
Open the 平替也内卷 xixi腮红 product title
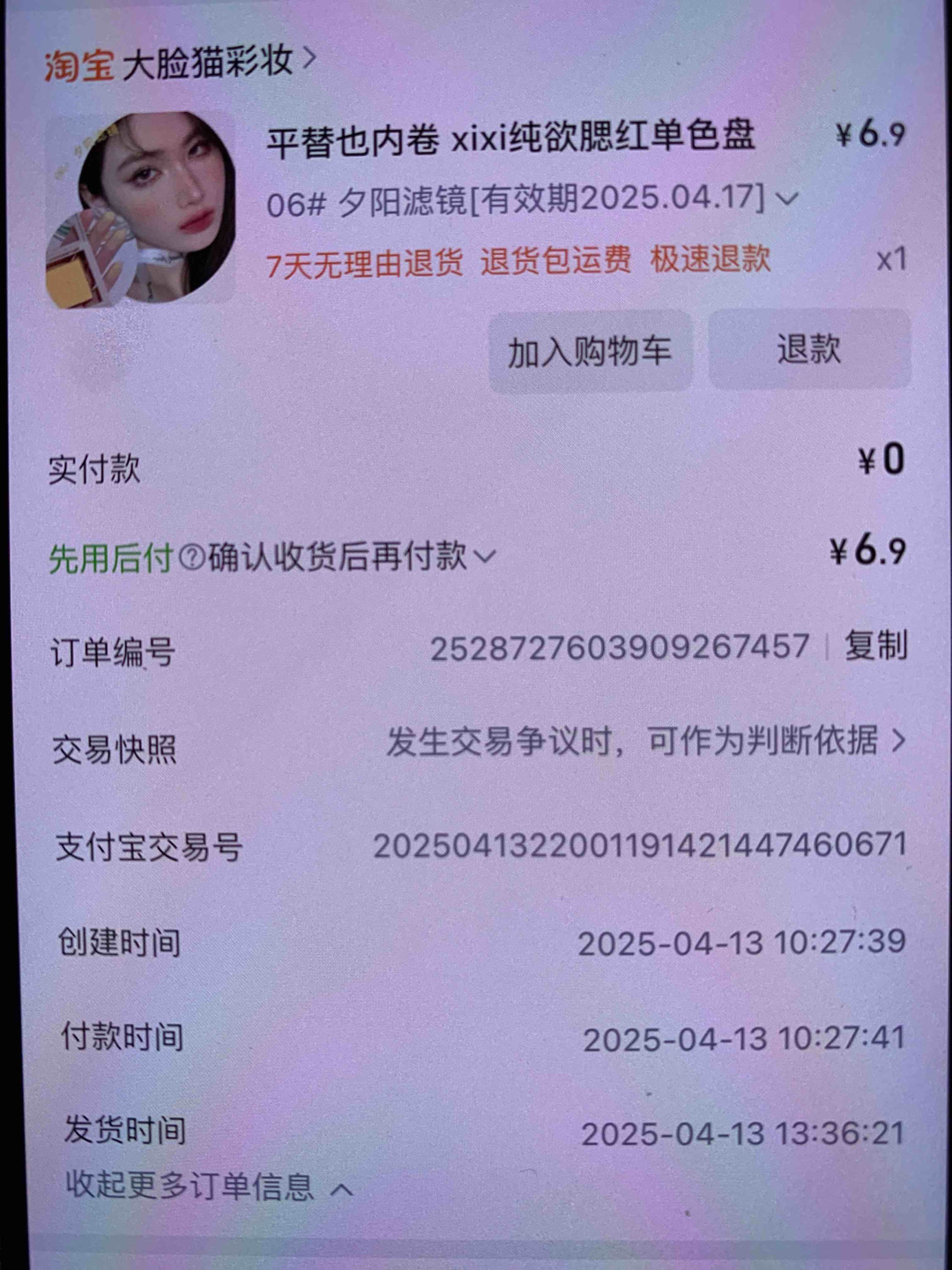(x=510, y=138)
